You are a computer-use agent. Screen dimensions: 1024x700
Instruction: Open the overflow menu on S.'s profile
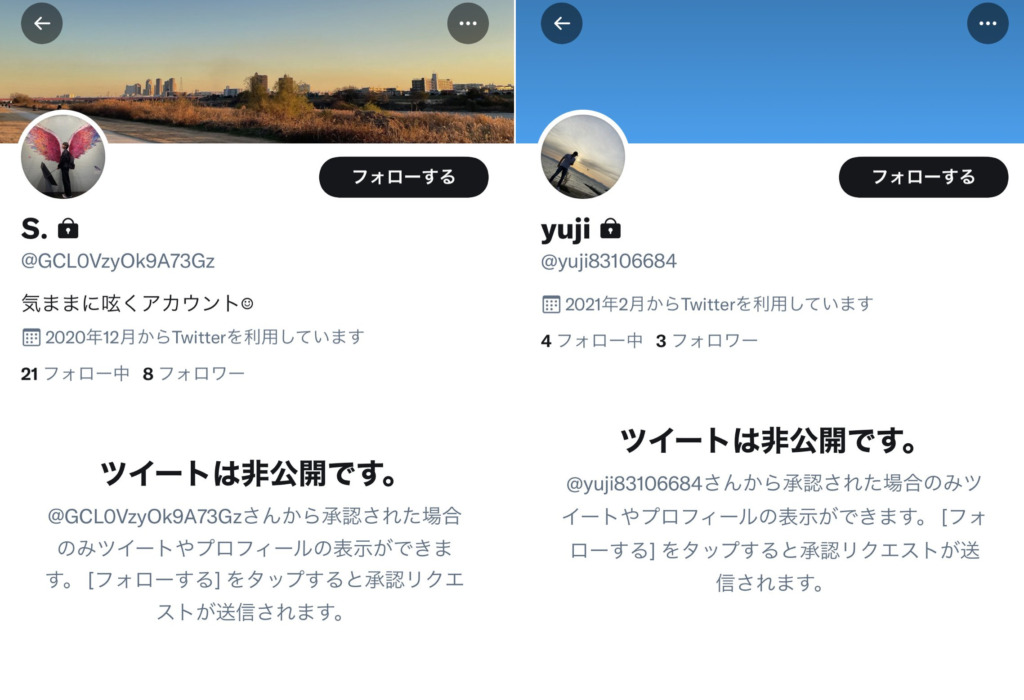(467, 23)
